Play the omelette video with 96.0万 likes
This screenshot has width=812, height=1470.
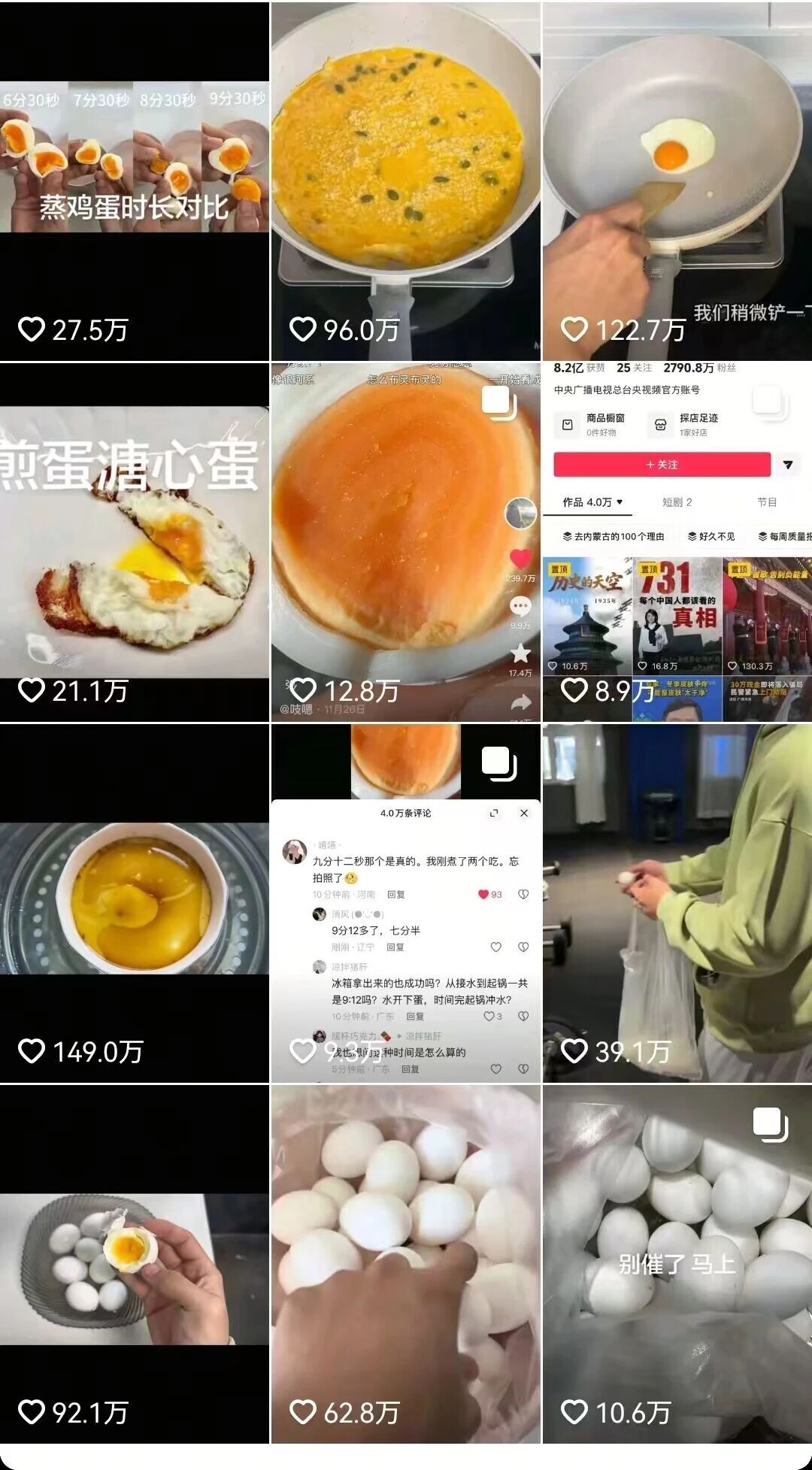[x=405, y=180]
